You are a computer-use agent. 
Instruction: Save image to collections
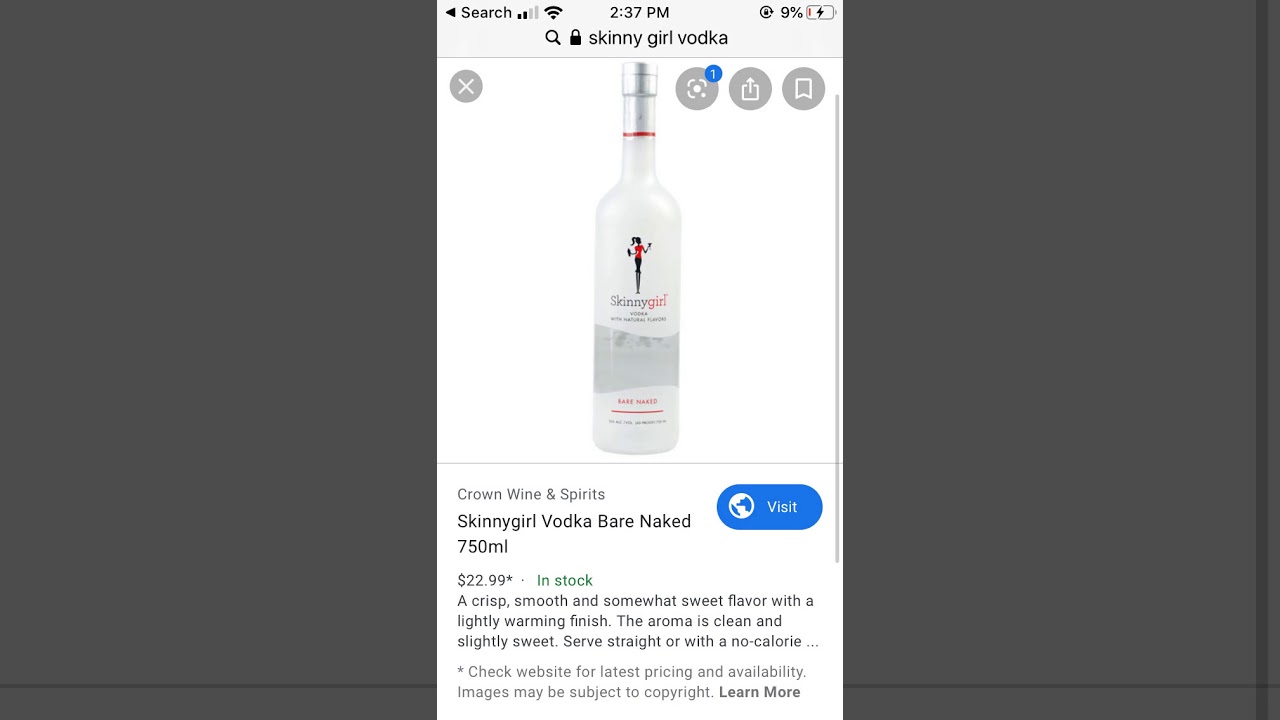tap(803, 89)
